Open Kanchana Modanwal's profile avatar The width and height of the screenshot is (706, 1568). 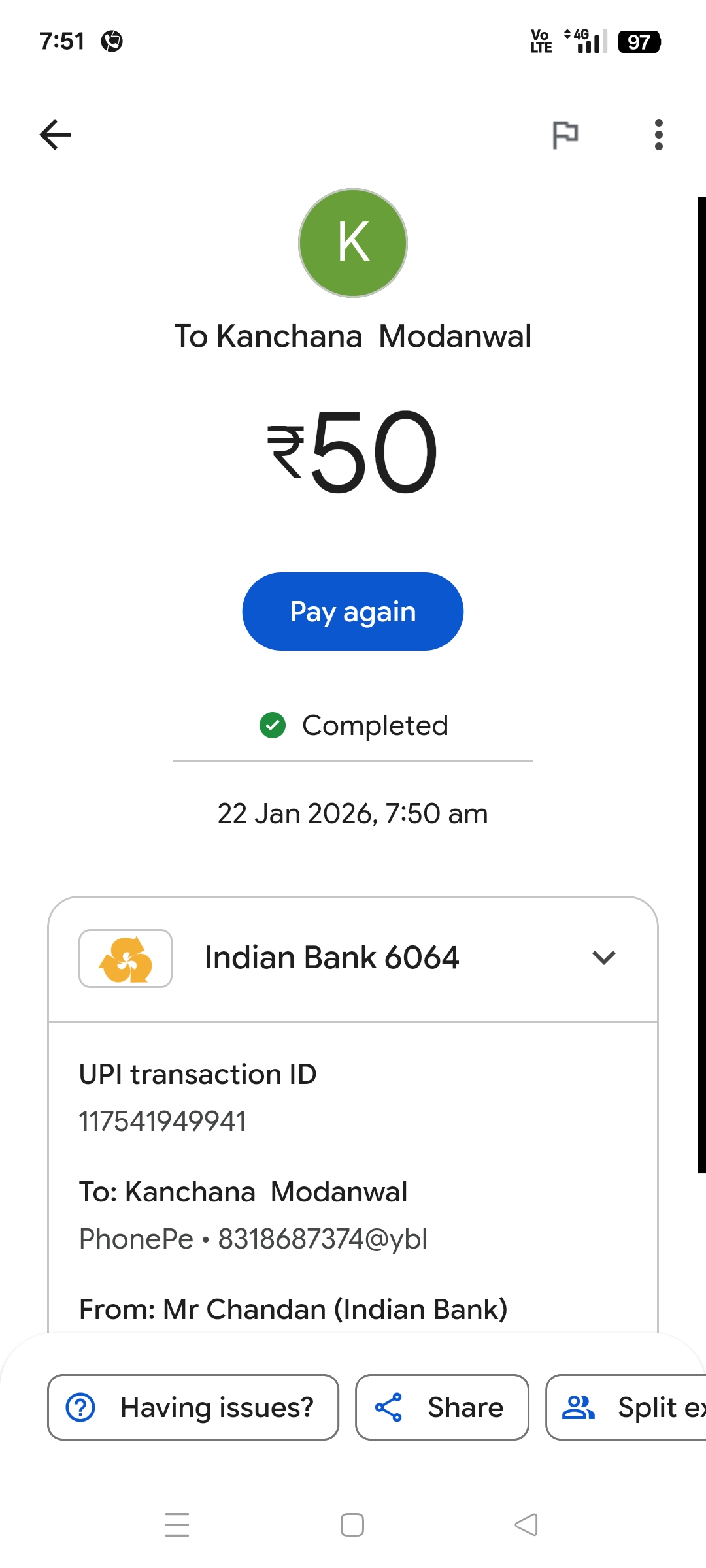(353, 243)
